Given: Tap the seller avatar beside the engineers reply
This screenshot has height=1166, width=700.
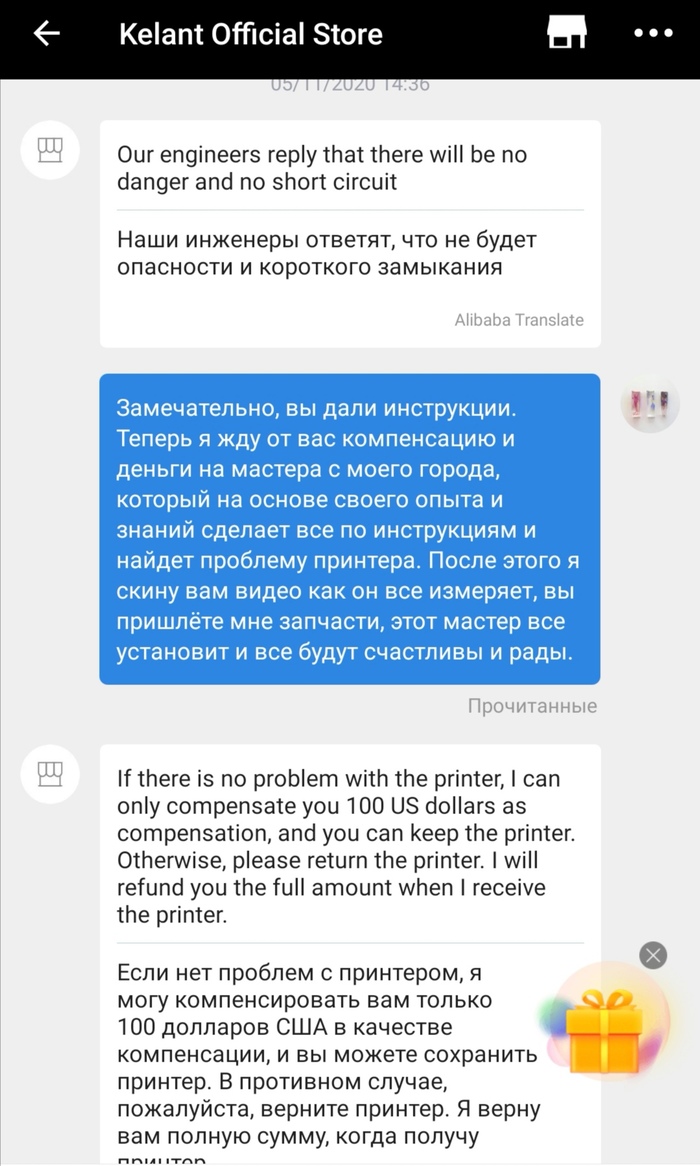Looking at the screenshot, I should [50, 151].
